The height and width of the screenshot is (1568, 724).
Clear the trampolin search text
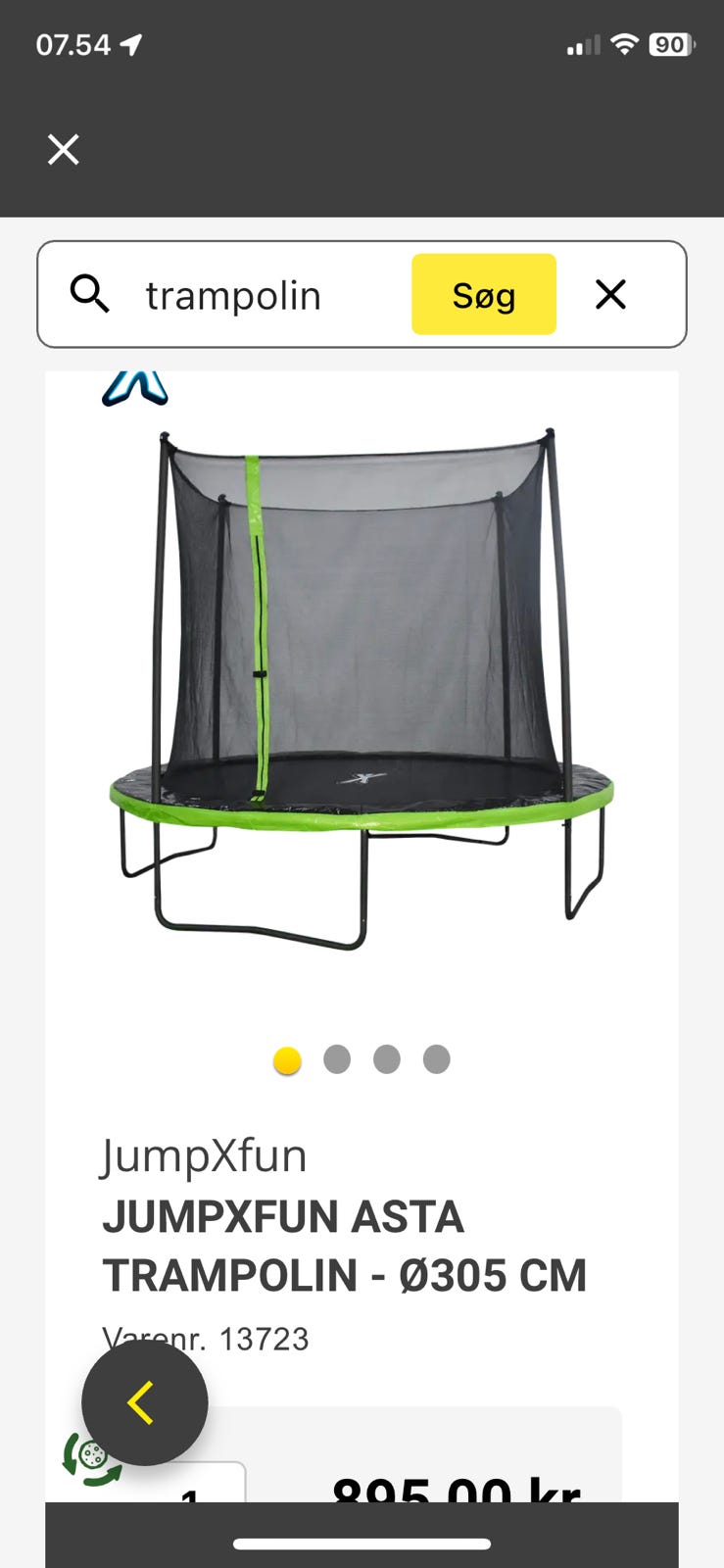click(610, 294)
